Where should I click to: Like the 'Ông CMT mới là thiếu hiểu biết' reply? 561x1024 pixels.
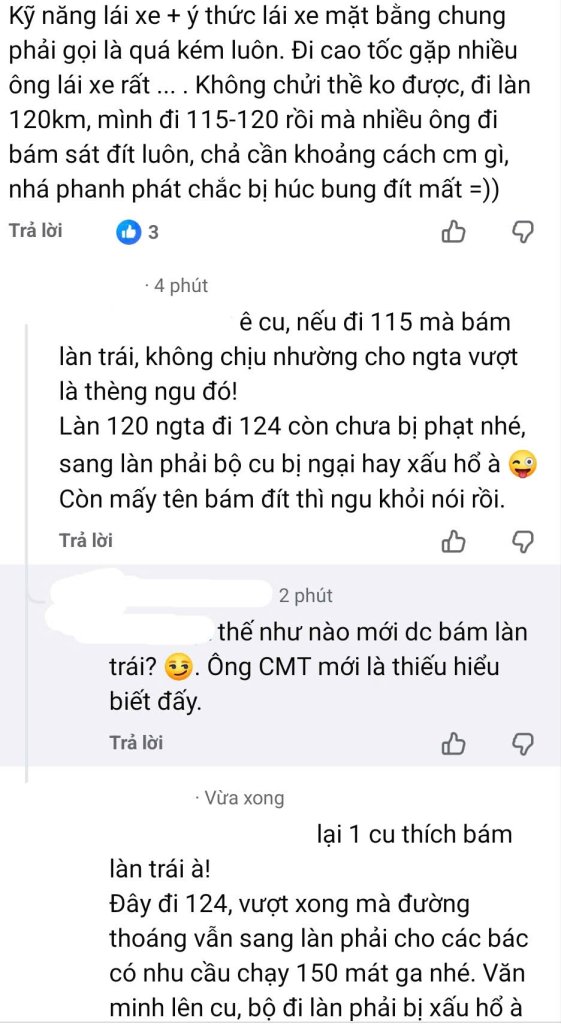pyautogui.click(x=453, y=743)
